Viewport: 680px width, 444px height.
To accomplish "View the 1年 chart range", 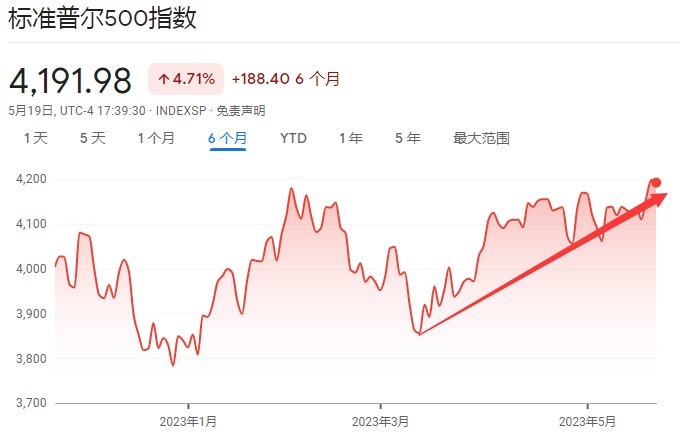I will point(351,138).
